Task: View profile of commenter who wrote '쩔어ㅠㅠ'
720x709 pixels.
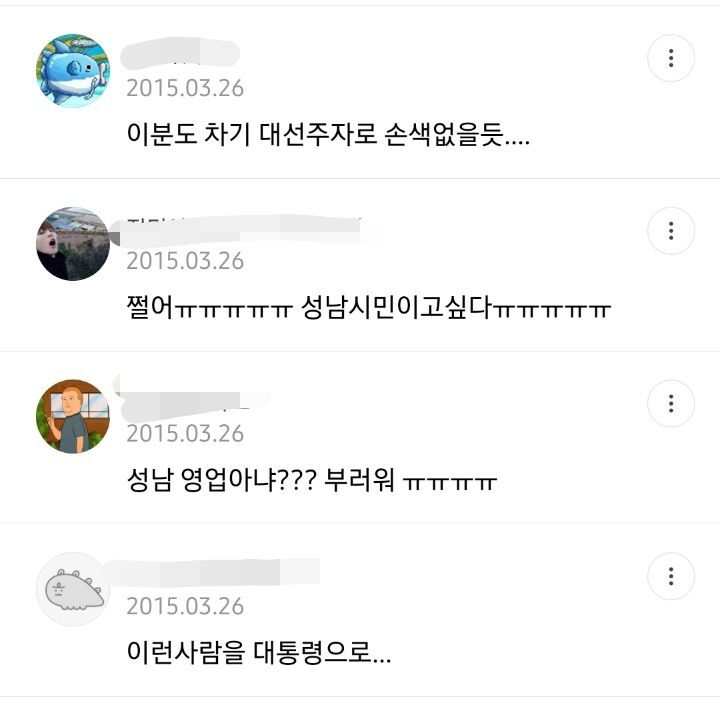Action: click(x=73, y=244)
